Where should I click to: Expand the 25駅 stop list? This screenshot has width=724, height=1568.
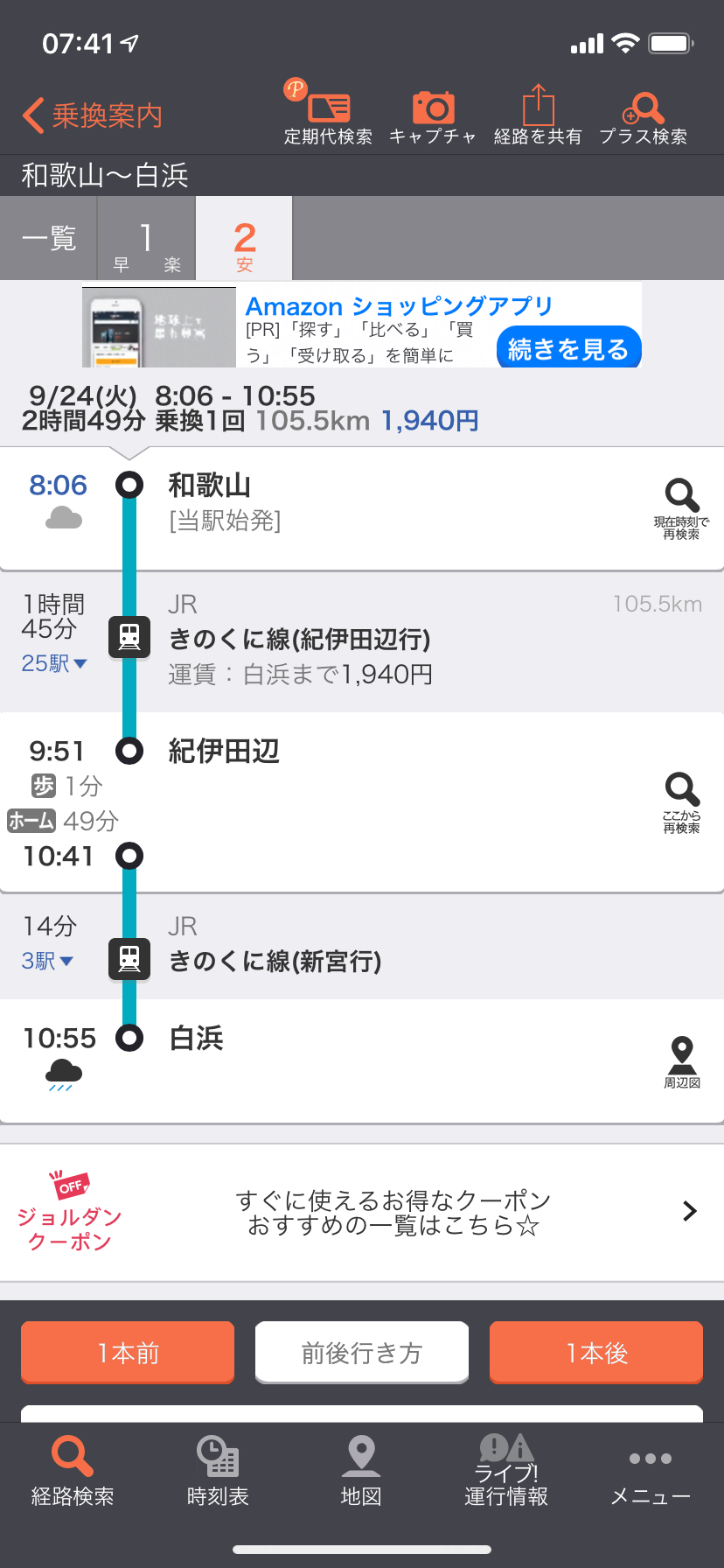point(54,663)
